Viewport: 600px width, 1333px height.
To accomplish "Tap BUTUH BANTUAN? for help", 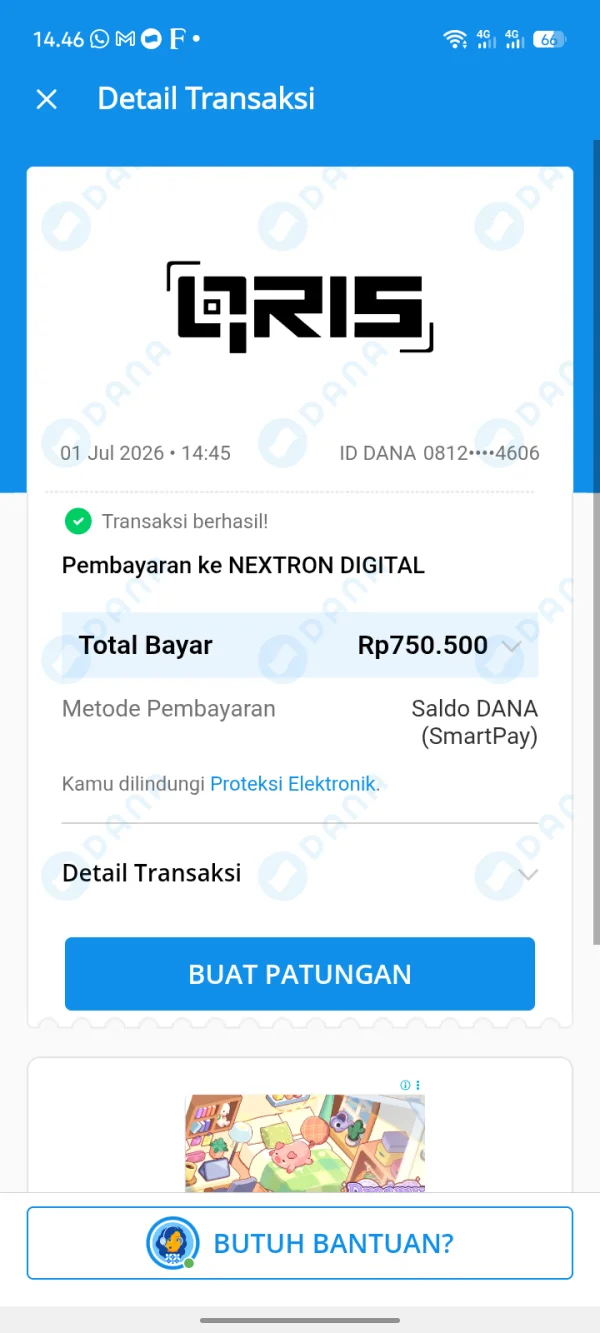I will coord(300,1243).
